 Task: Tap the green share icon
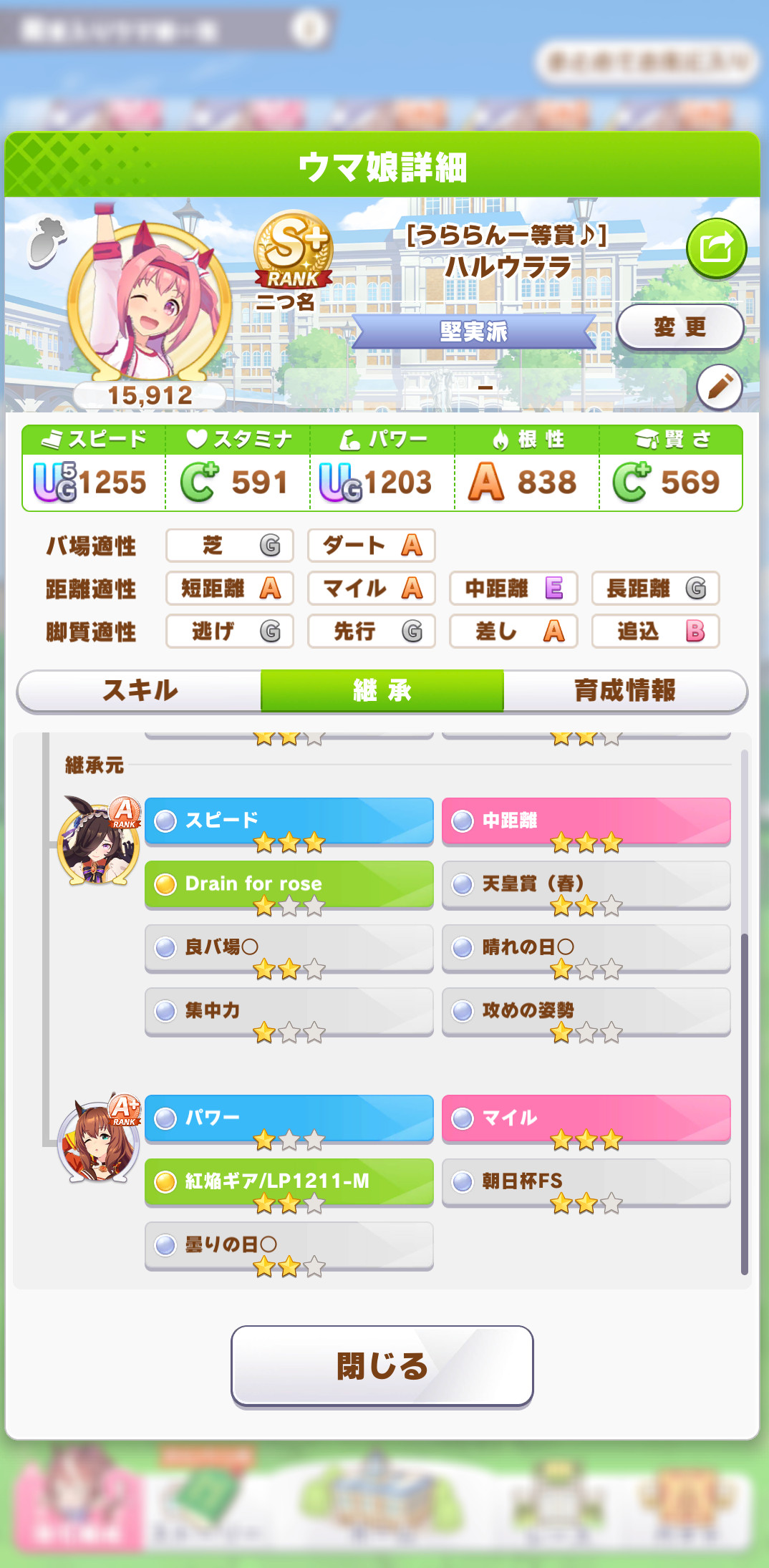(x=716, y=248)
